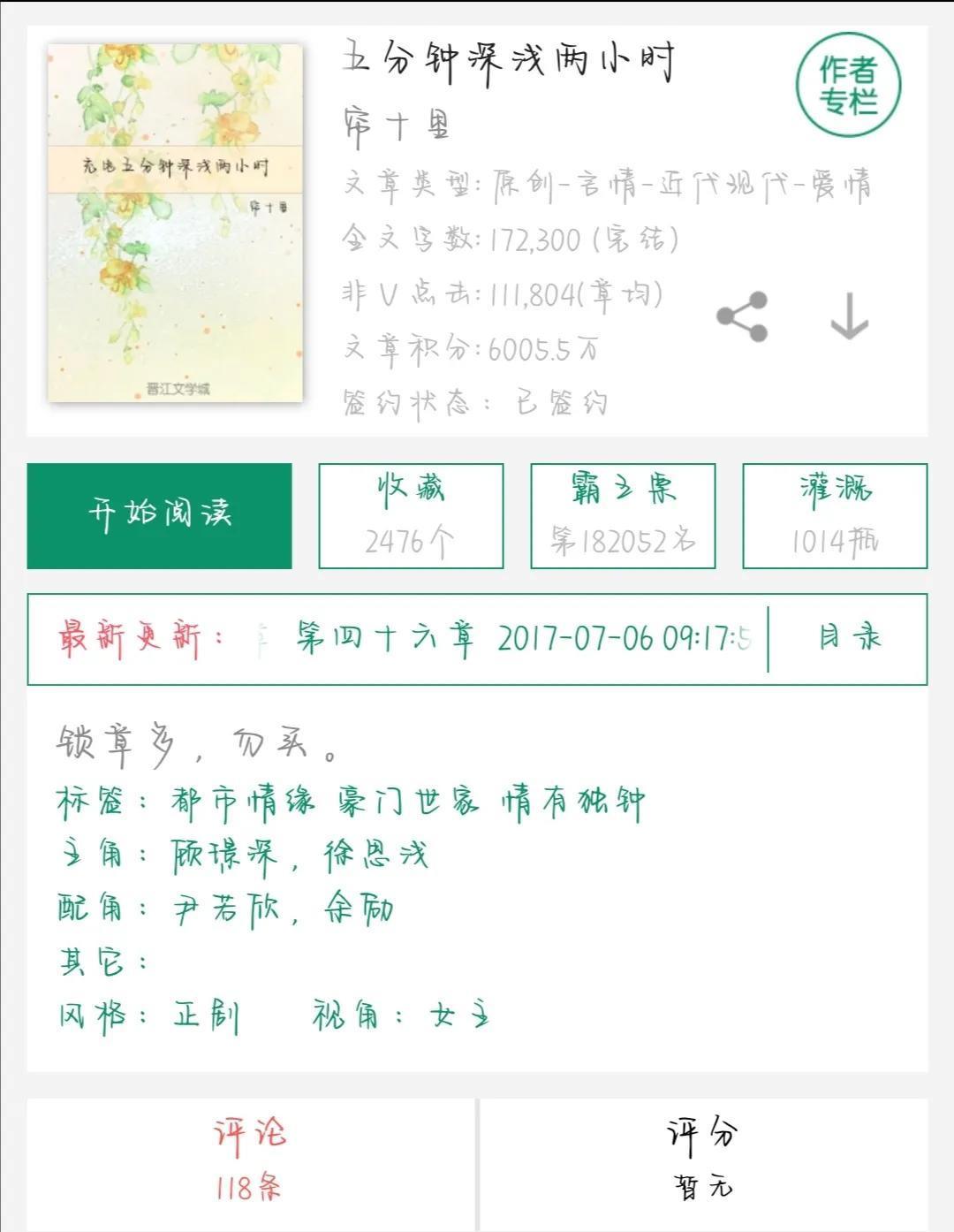Switch to the 评分 tab
This screenshot has height=1232, width=954.
click(x=703, y=1160)
